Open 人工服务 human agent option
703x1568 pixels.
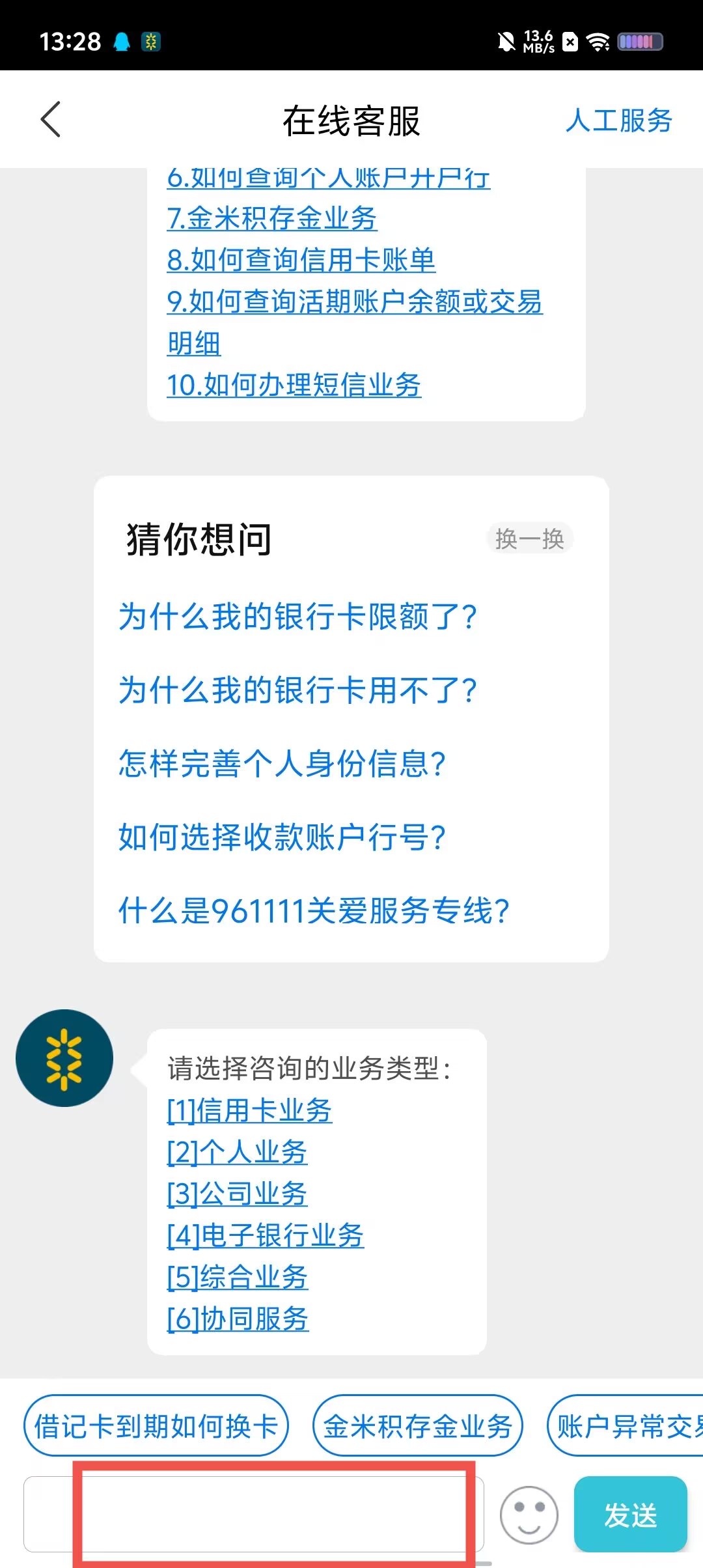coord(618,120)
